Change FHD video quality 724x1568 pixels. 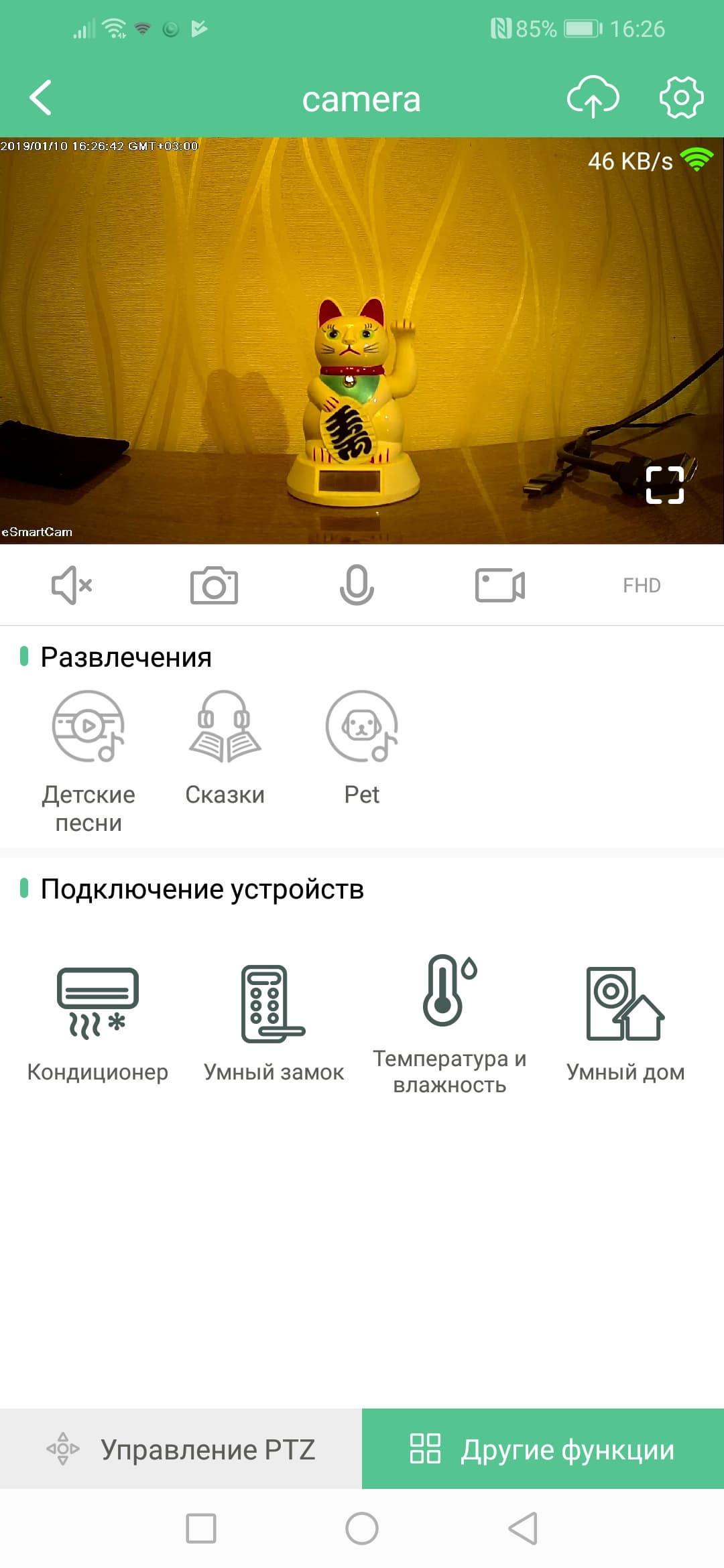(642, 585)
